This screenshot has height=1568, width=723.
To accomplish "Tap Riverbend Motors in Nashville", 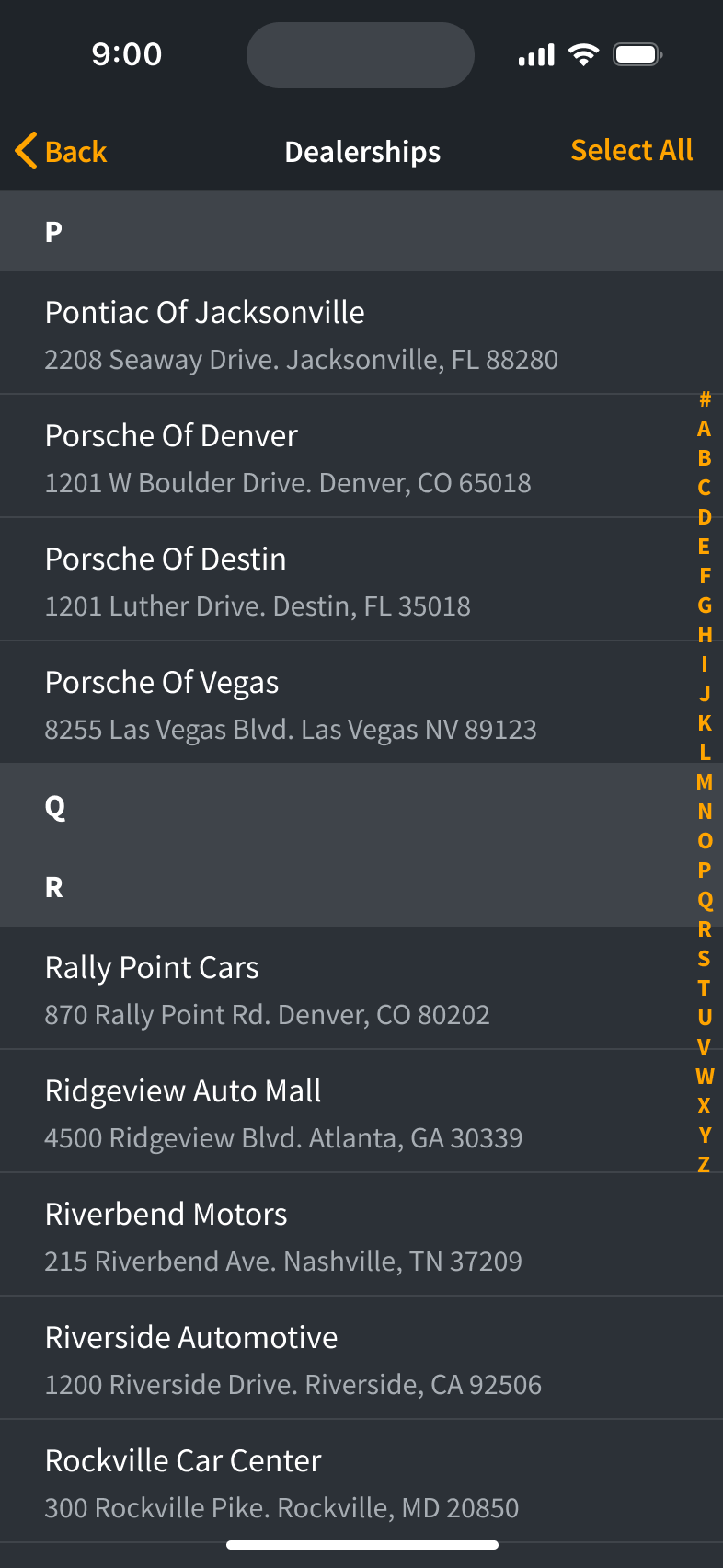I will click(340, 1235).
